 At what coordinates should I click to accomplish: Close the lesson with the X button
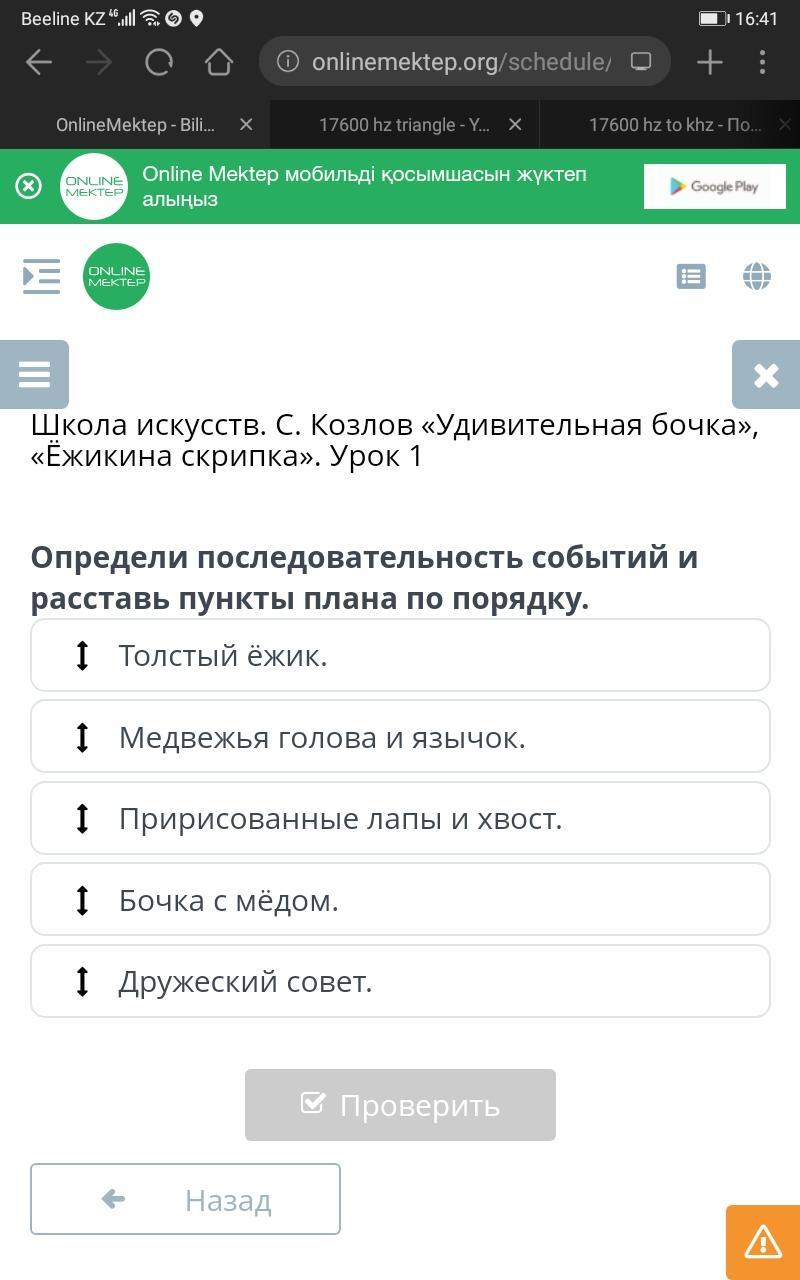pyautogui.click(x=766, y=374)
